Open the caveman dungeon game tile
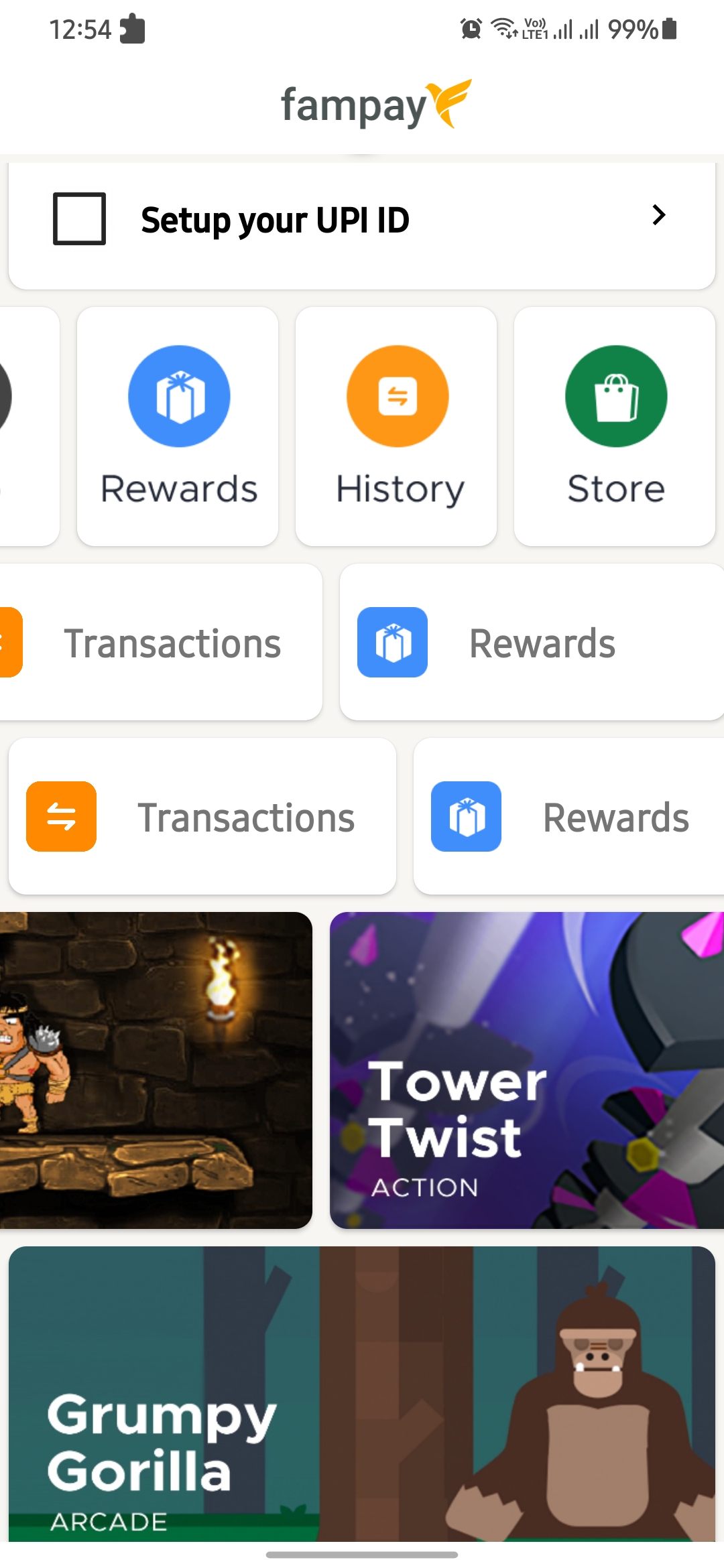 coord(156,1070)
